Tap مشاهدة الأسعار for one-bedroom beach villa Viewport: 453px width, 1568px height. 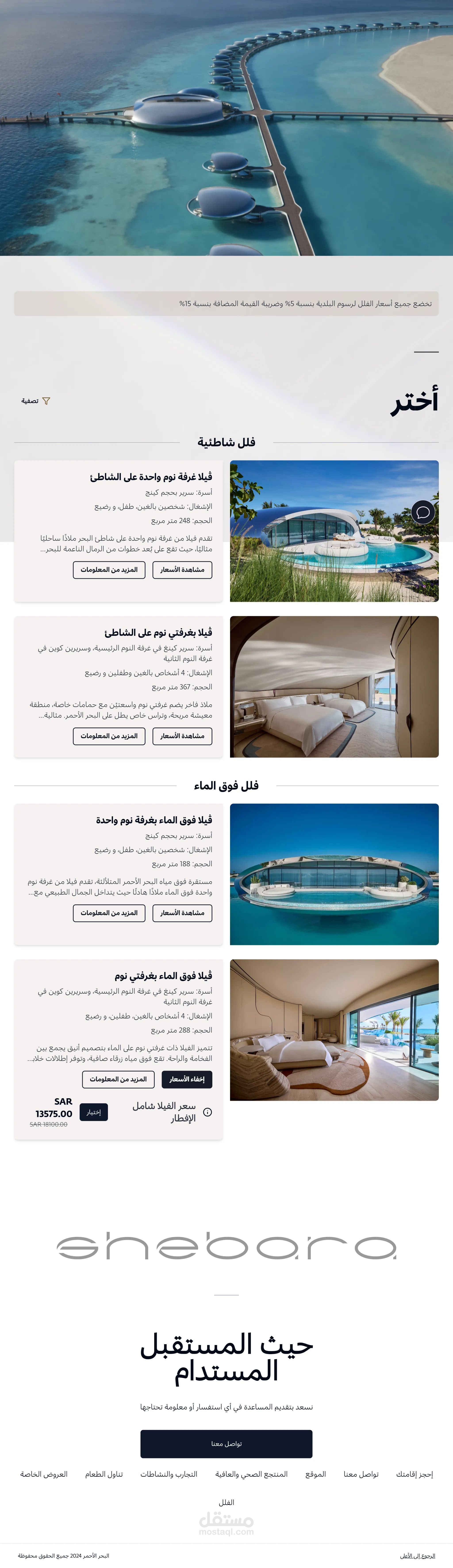(182, 570)
